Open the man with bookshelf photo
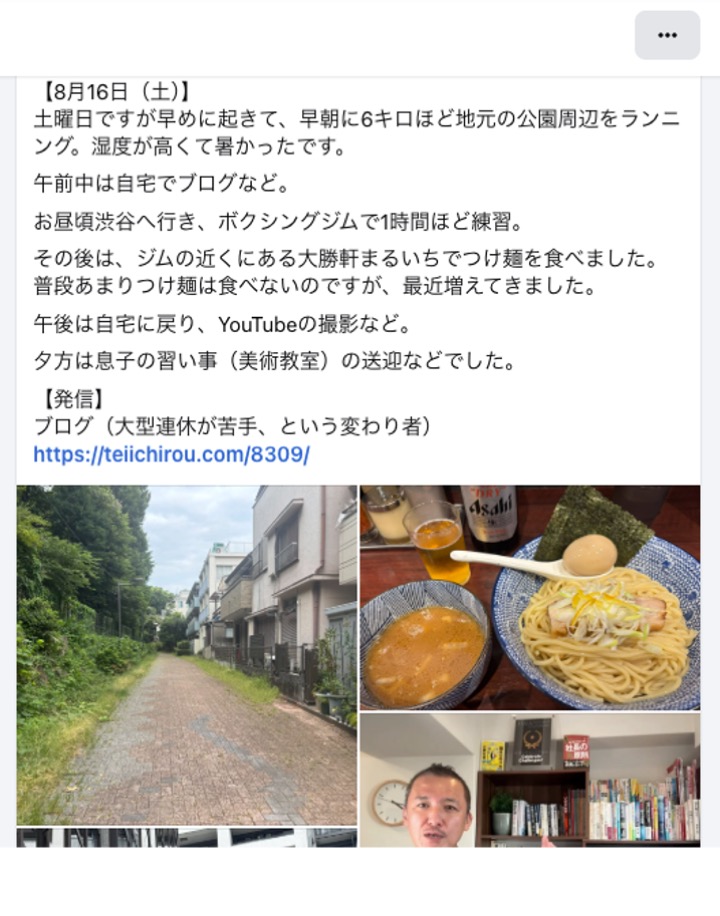Viewport: 720px width, 916px height. (530, 780)
